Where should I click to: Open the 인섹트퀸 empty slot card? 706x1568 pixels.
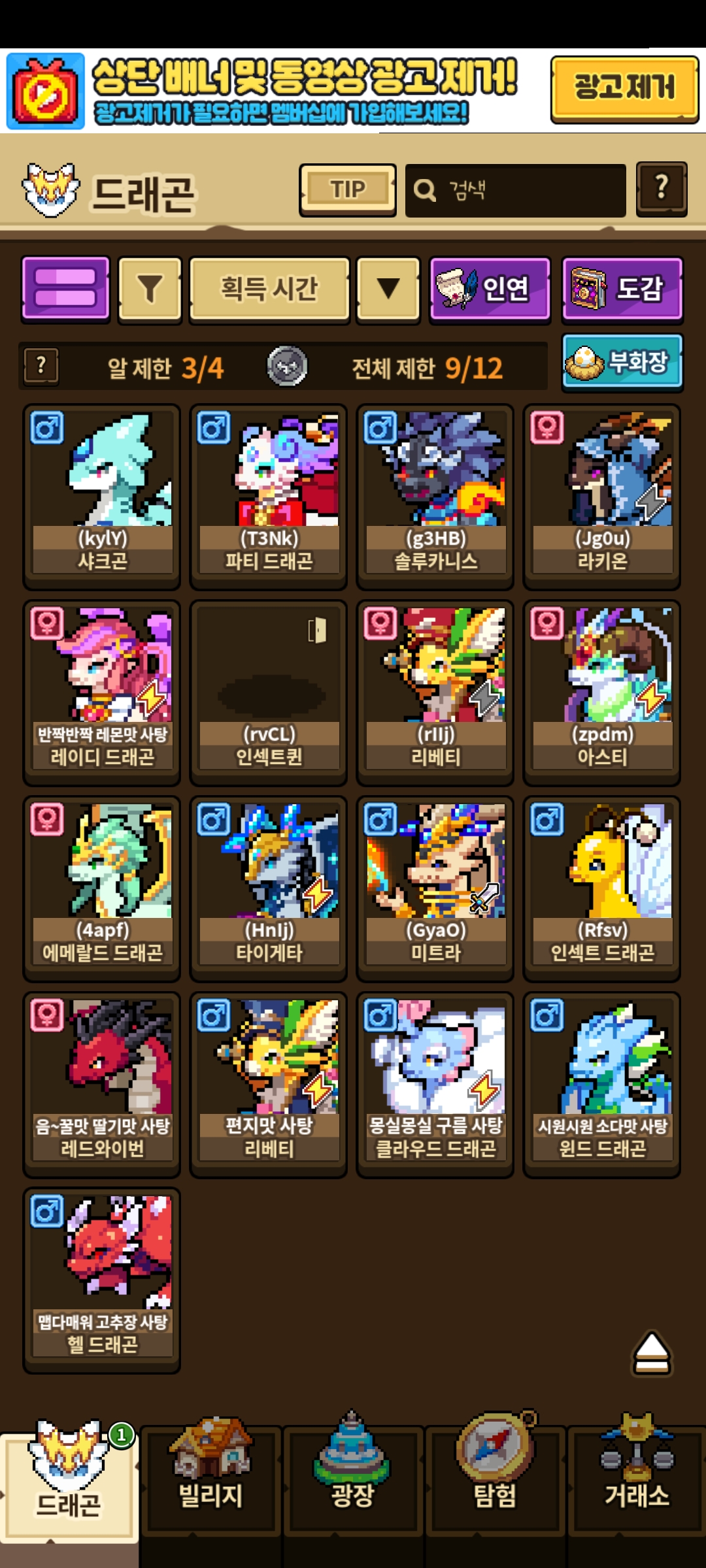pos(269,693)
